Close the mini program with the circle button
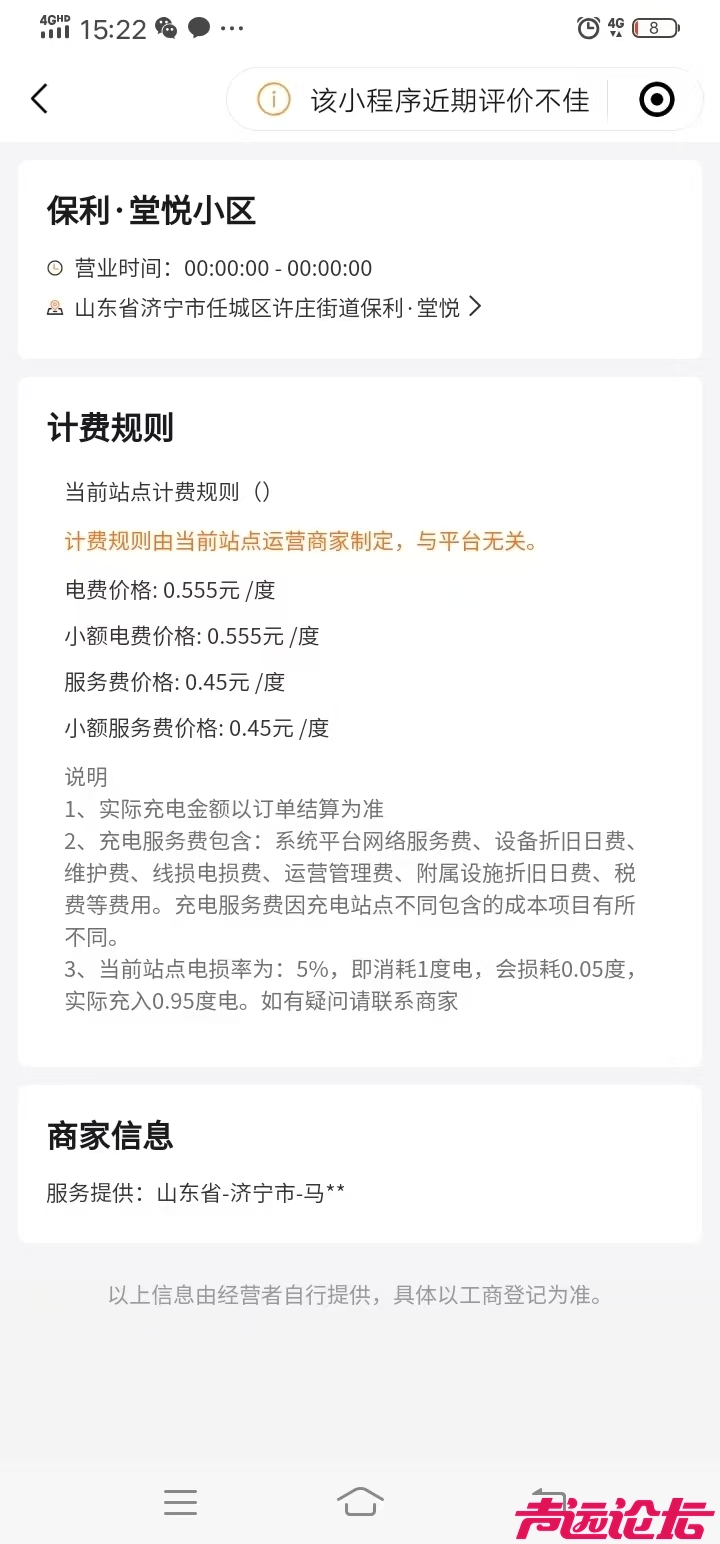This screenshot has width=720, height=1544. click(656, 99)
